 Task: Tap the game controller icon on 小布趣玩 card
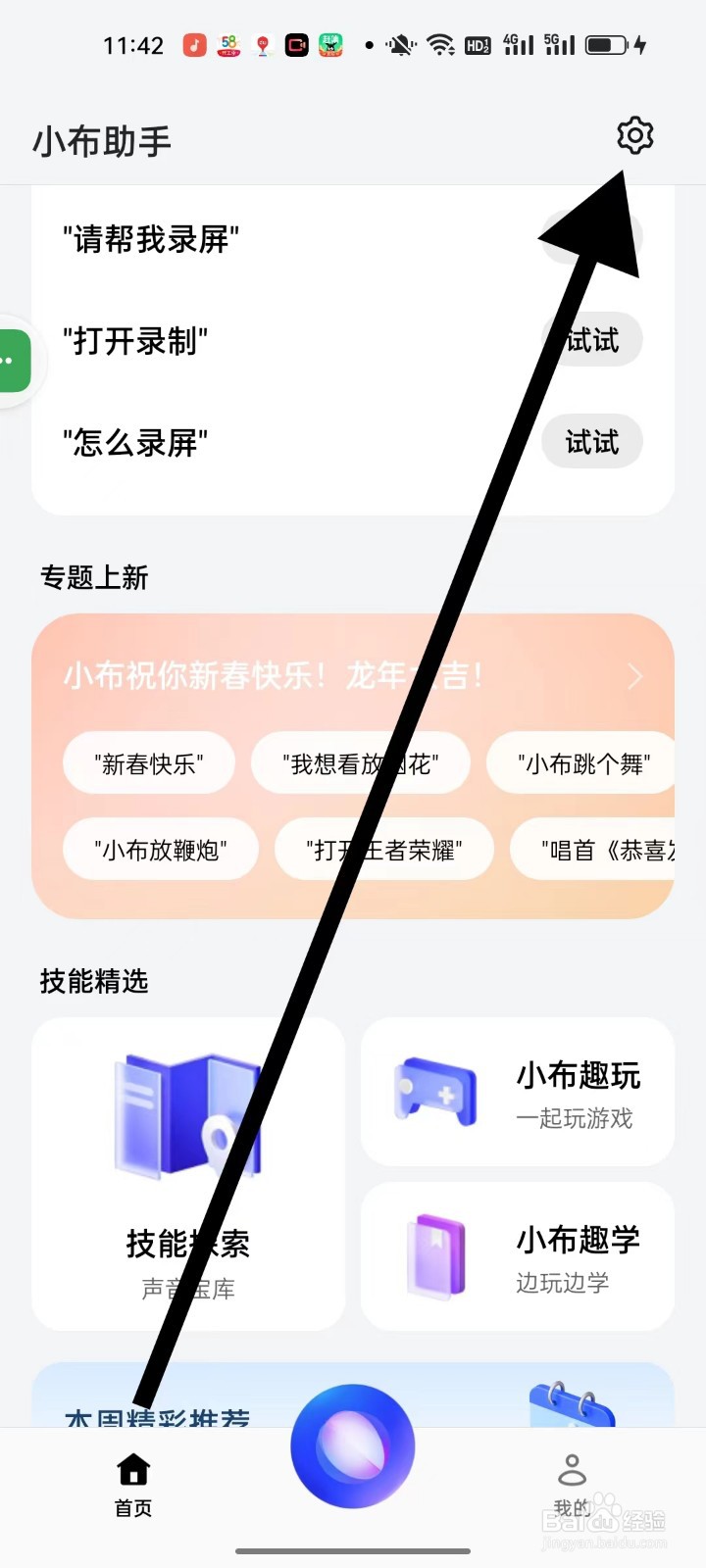(x=435, y=1091)
